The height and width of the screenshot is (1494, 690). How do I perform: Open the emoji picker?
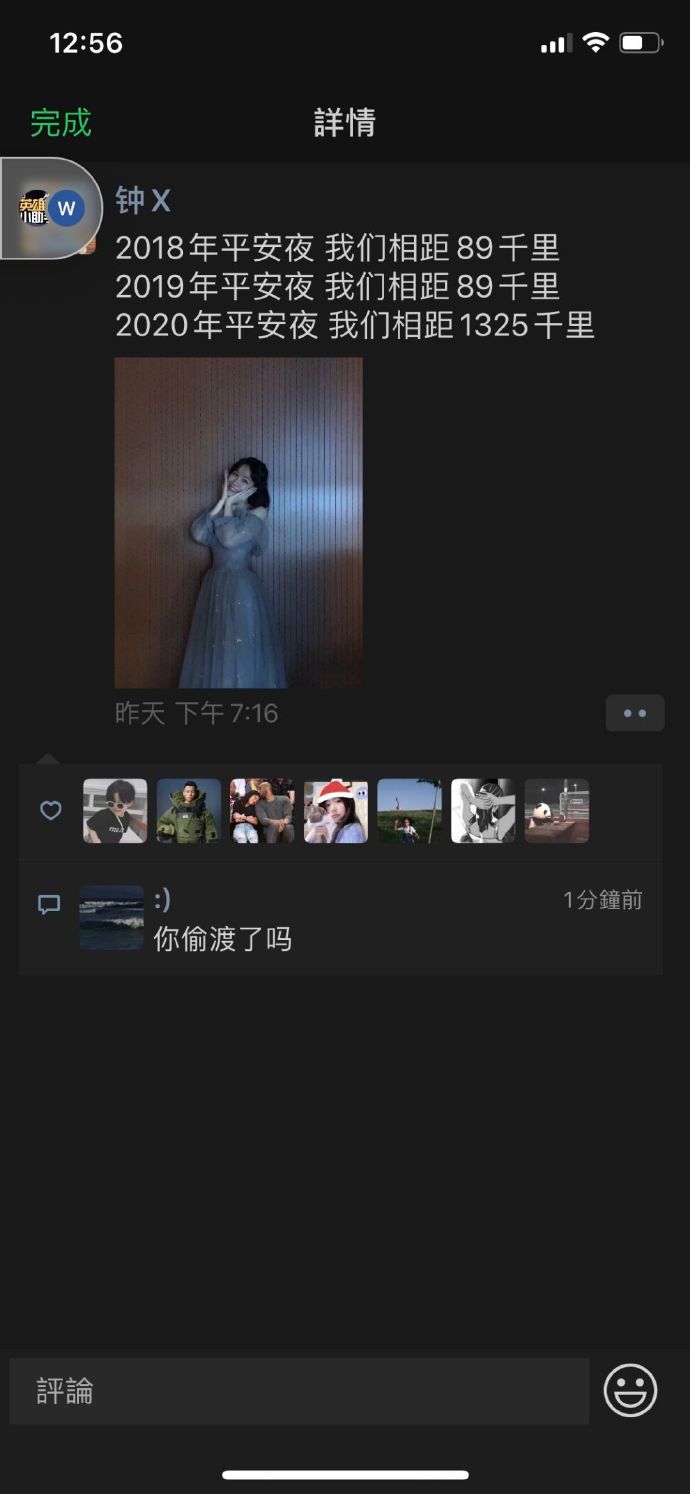click(x=631, y=1390)
